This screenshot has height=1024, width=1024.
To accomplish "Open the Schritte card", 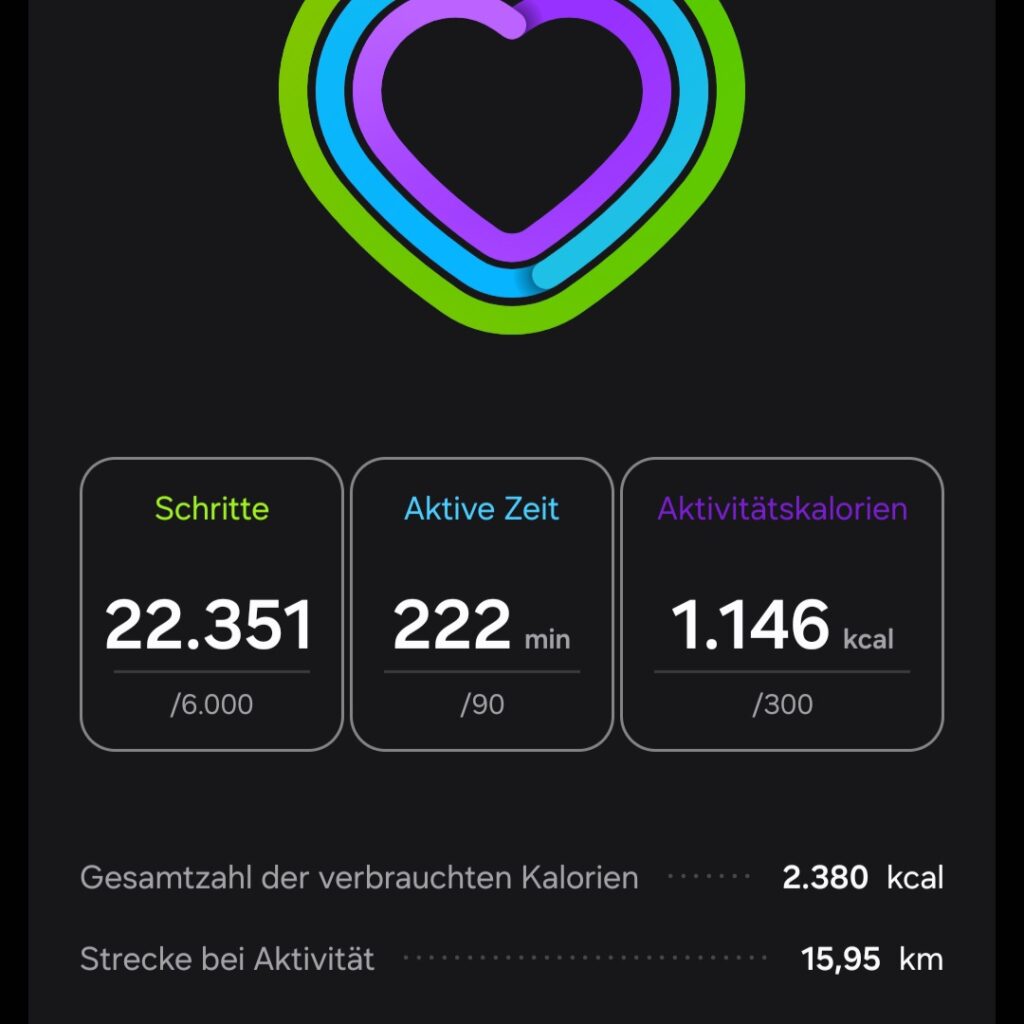I will 212,604.
